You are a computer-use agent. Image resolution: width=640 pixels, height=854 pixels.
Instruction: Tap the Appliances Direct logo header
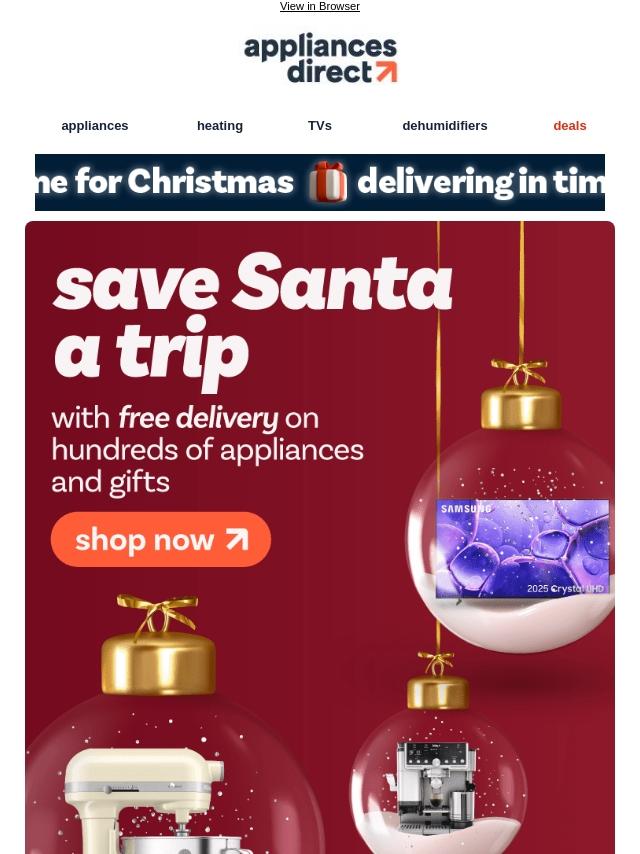tap(320, 58)
